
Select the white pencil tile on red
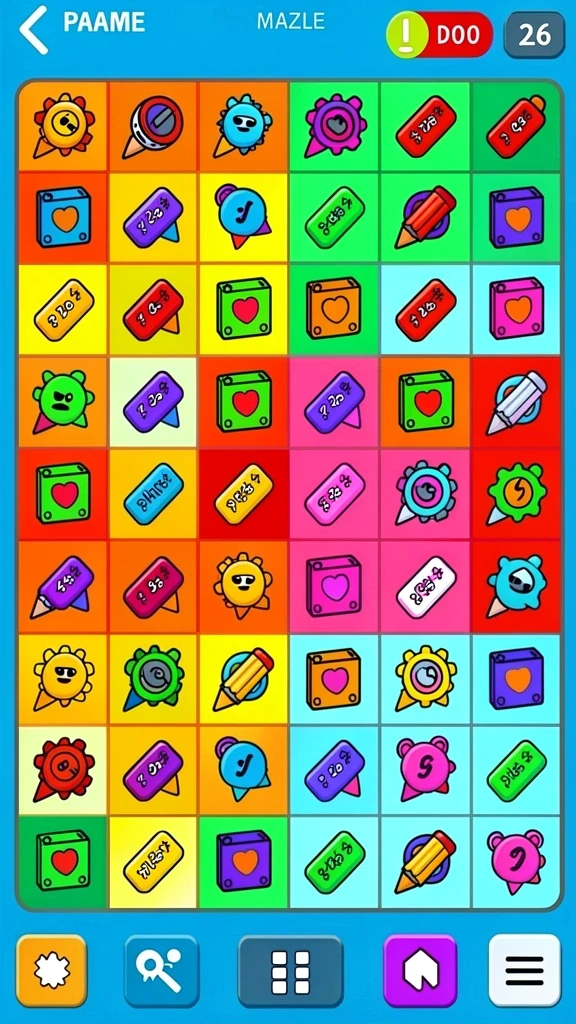(x=517, y=402)
